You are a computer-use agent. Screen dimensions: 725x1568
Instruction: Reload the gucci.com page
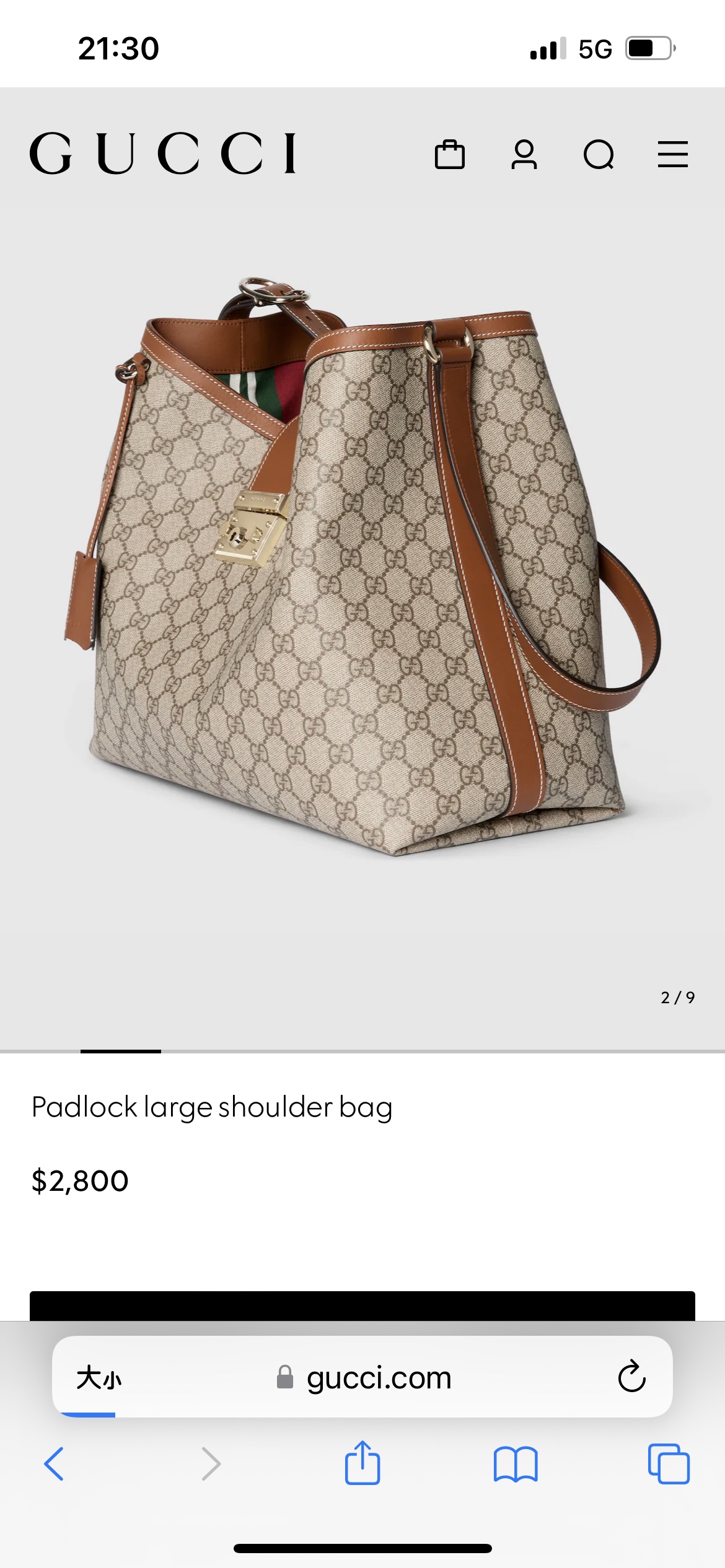point(632,1377)
